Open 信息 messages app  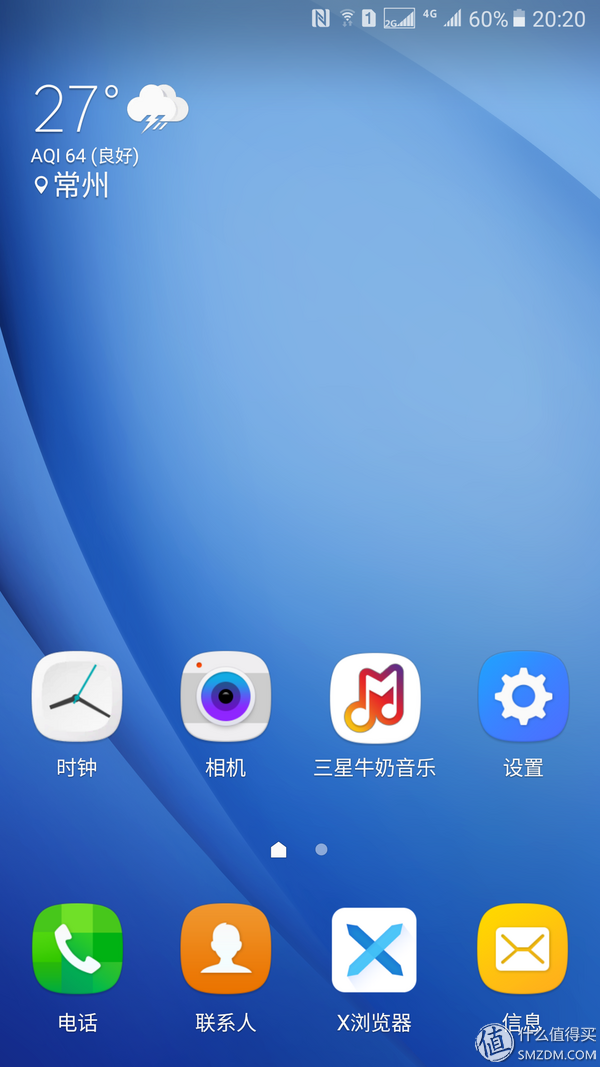523,949
